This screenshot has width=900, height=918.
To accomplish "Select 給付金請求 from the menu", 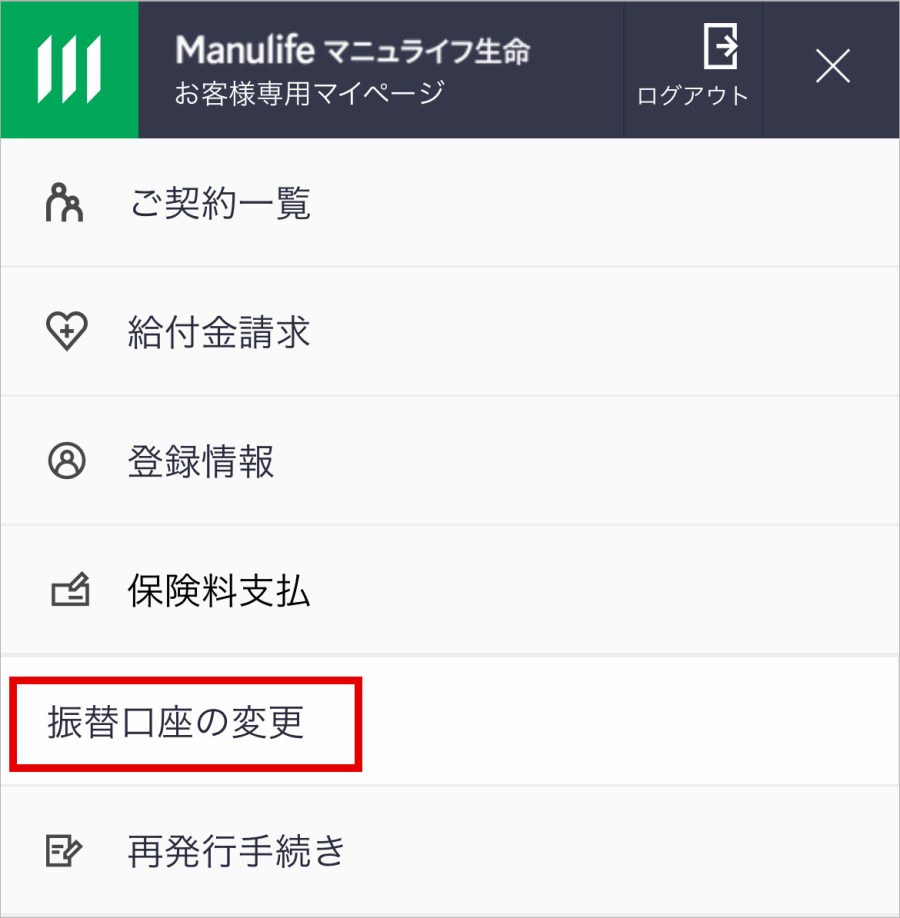I will 221,331.
